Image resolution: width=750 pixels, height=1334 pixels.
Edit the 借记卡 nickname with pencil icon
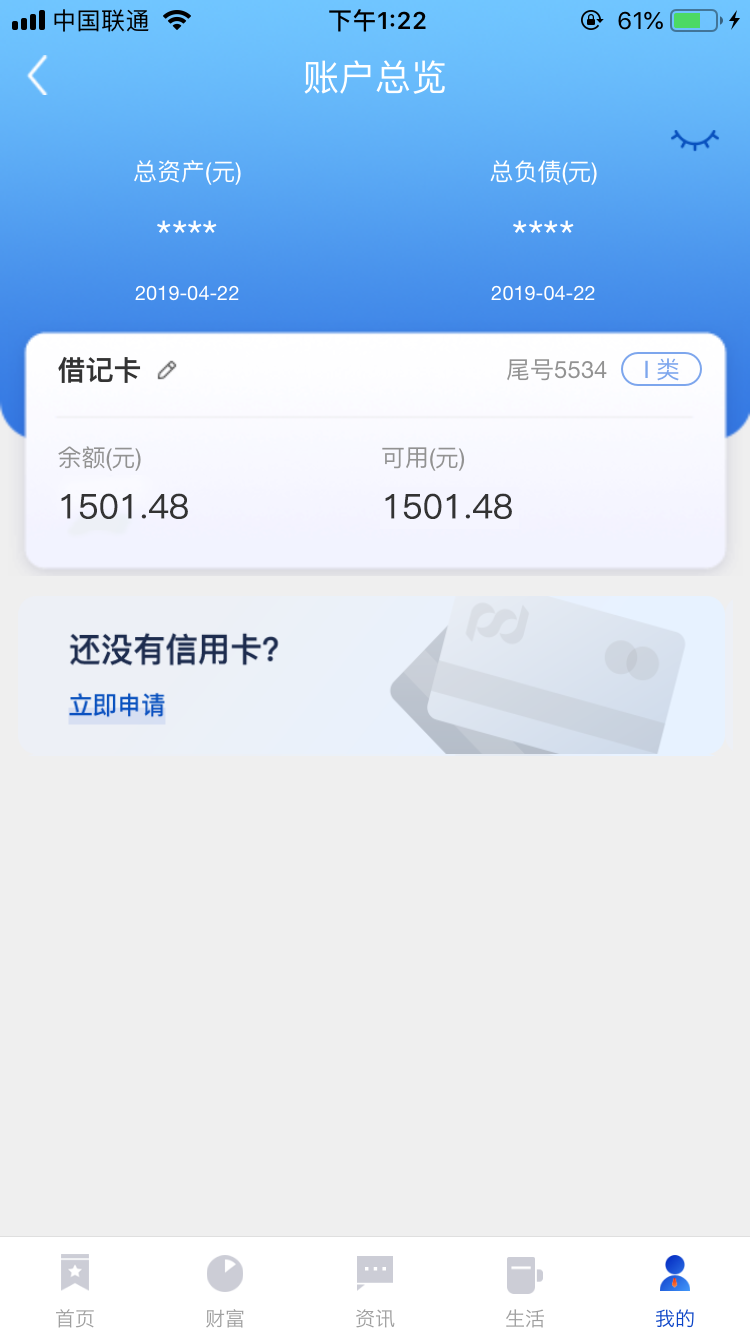coord(167,370)
